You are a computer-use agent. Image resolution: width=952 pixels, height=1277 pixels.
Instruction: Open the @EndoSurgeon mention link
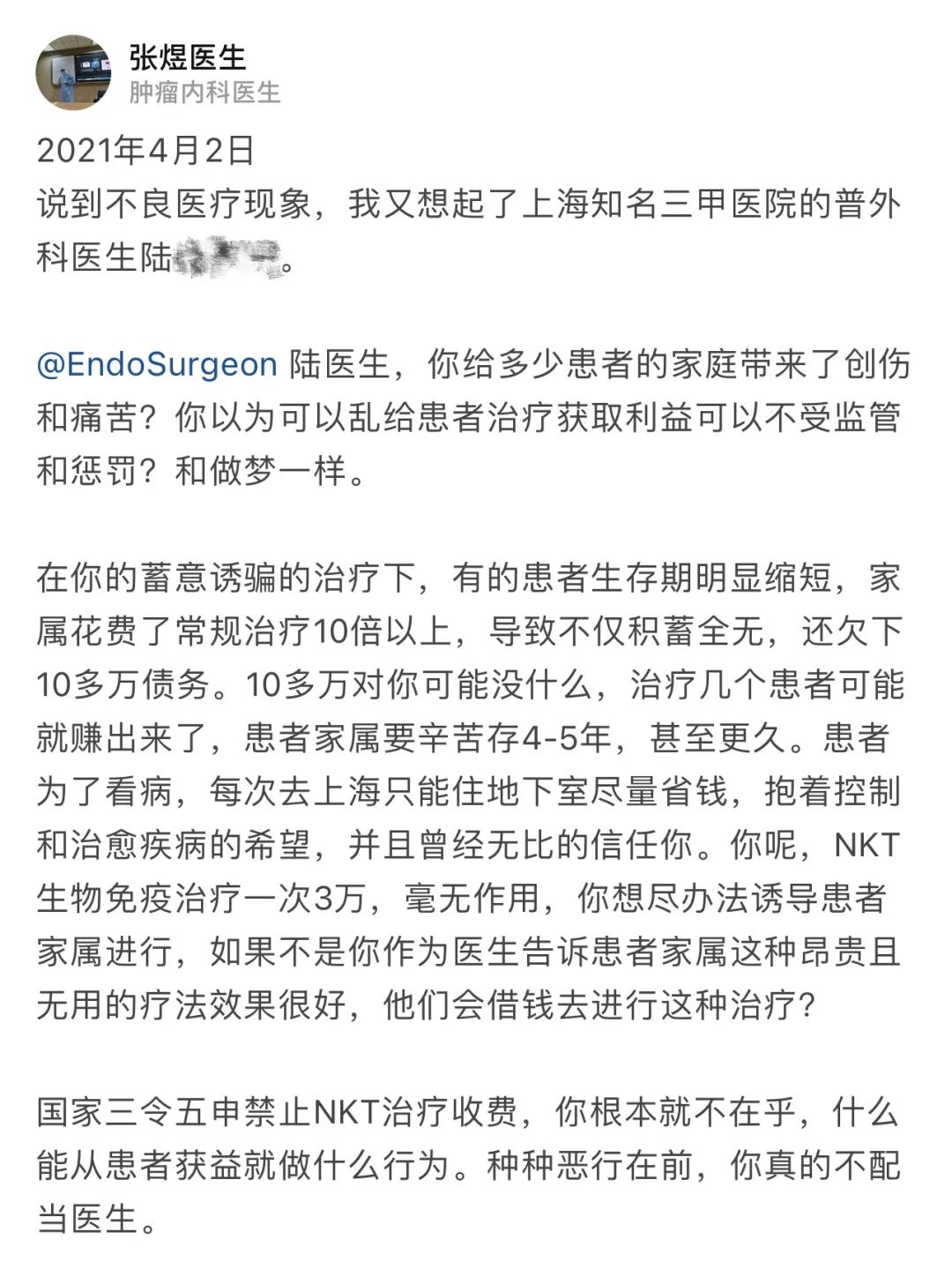(157, 364)
